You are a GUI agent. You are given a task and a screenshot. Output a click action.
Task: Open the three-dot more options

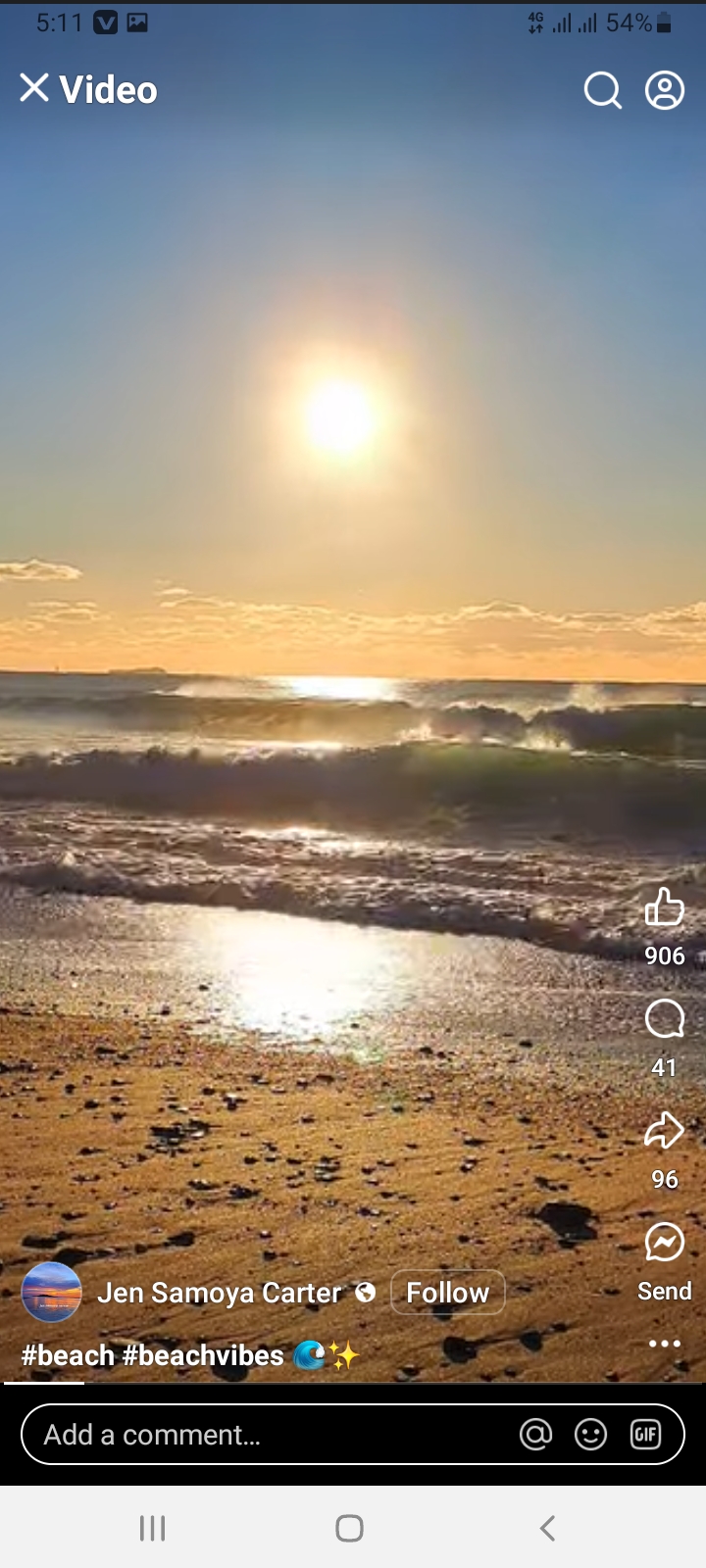pos(664,1344)
